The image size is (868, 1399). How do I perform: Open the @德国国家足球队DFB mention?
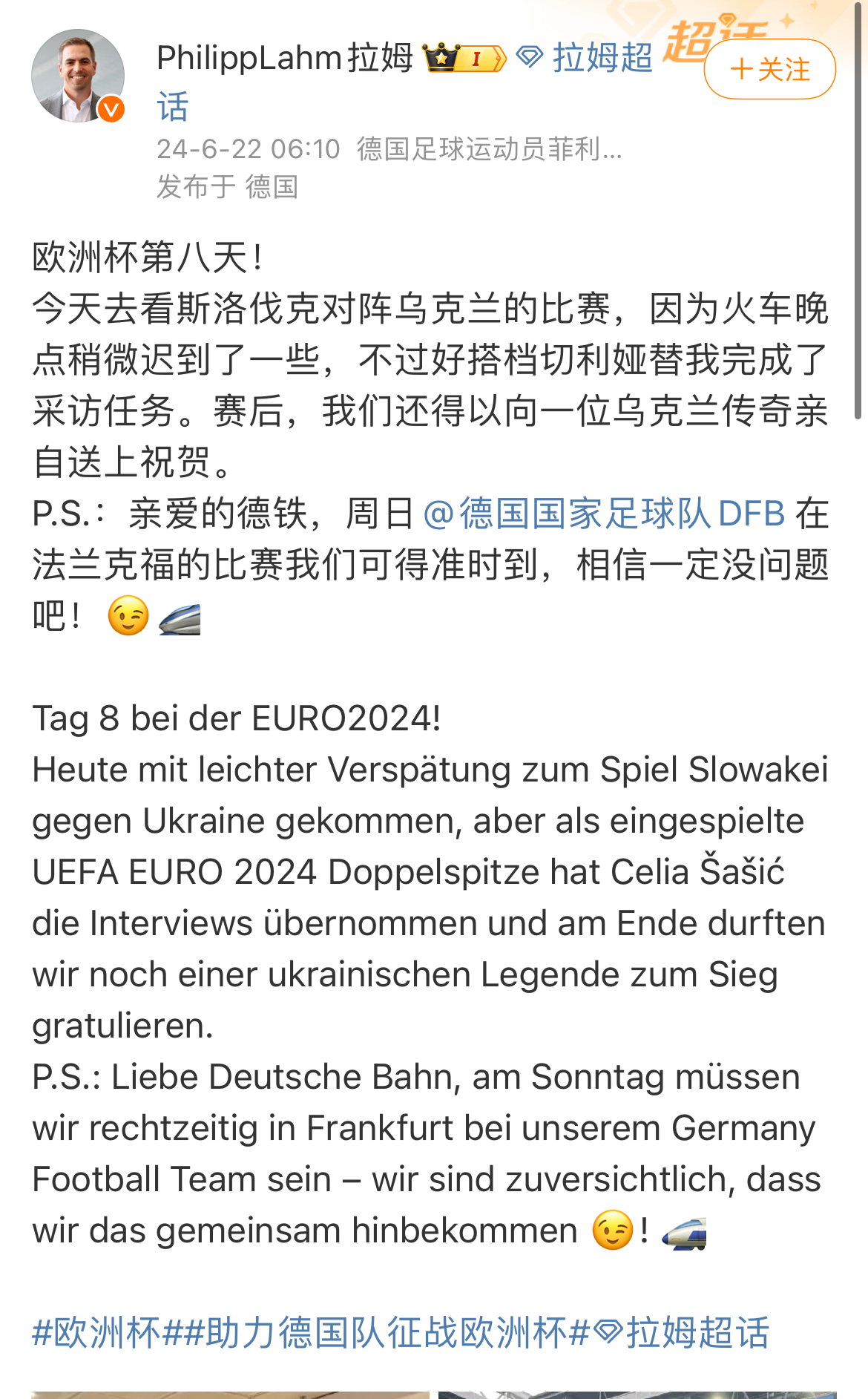click(x=604, y=514)
